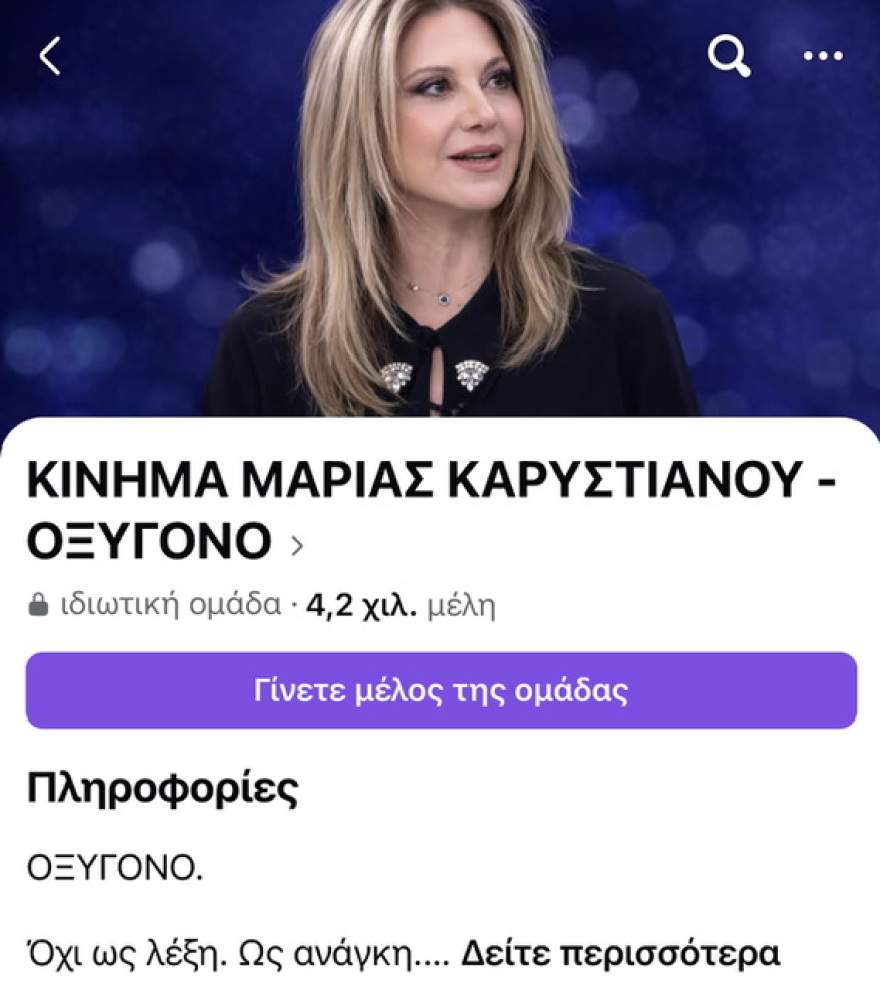
Task: Tap the back chevron at top left
Action: coord(48,57)
